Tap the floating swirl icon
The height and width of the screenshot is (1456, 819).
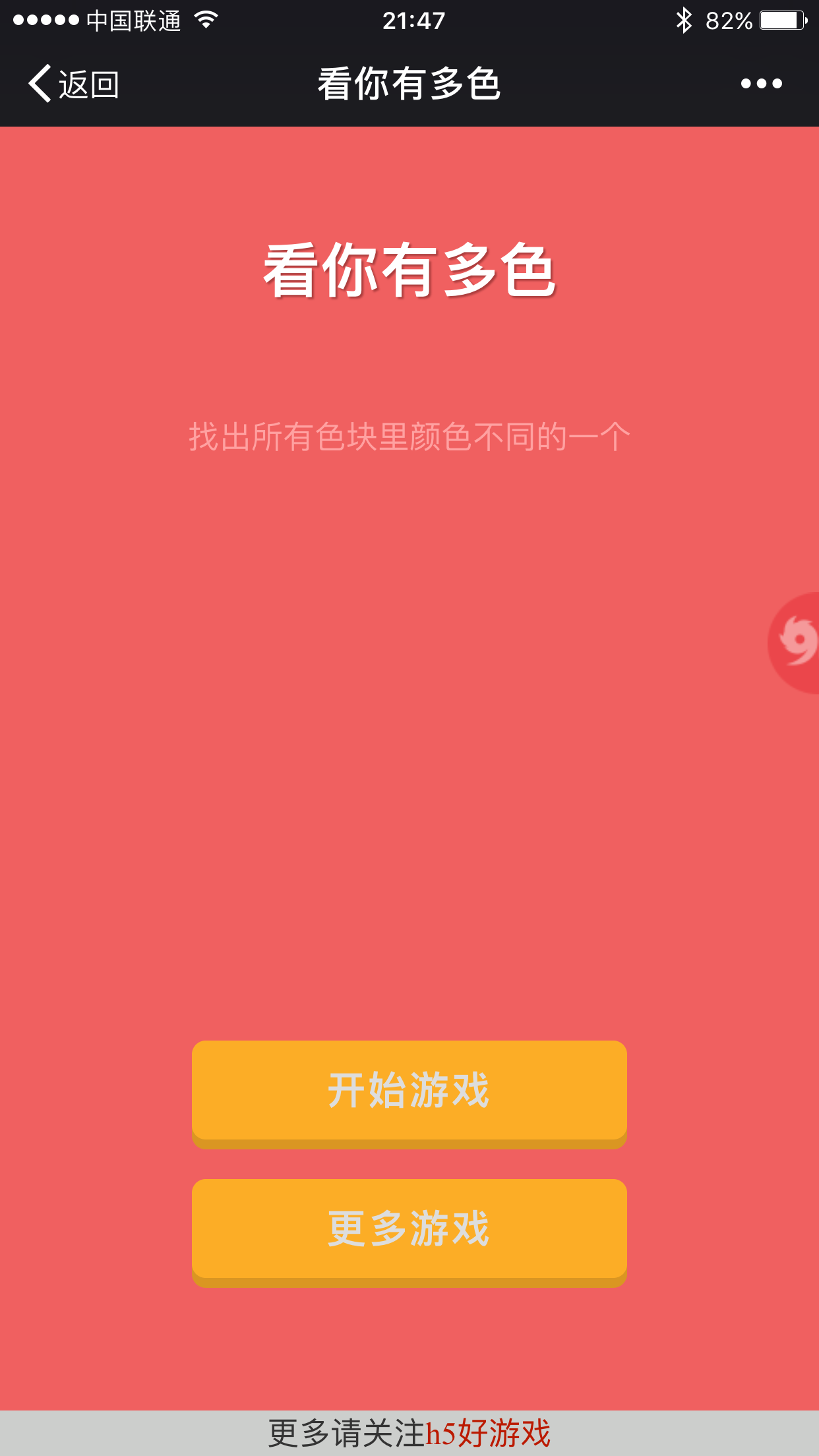click(795, 642)
